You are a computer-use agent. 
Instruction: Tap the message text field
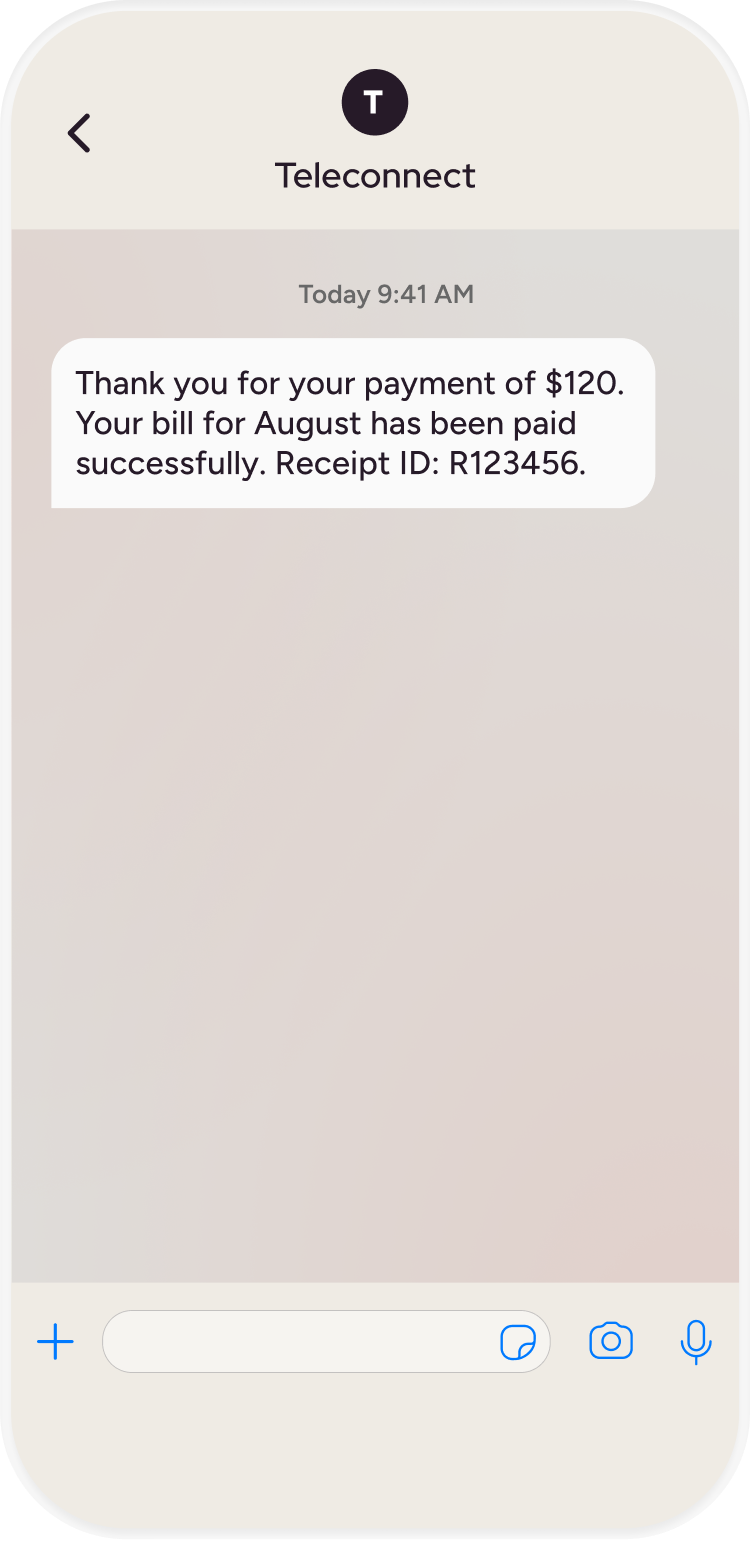coord(300,1342)
